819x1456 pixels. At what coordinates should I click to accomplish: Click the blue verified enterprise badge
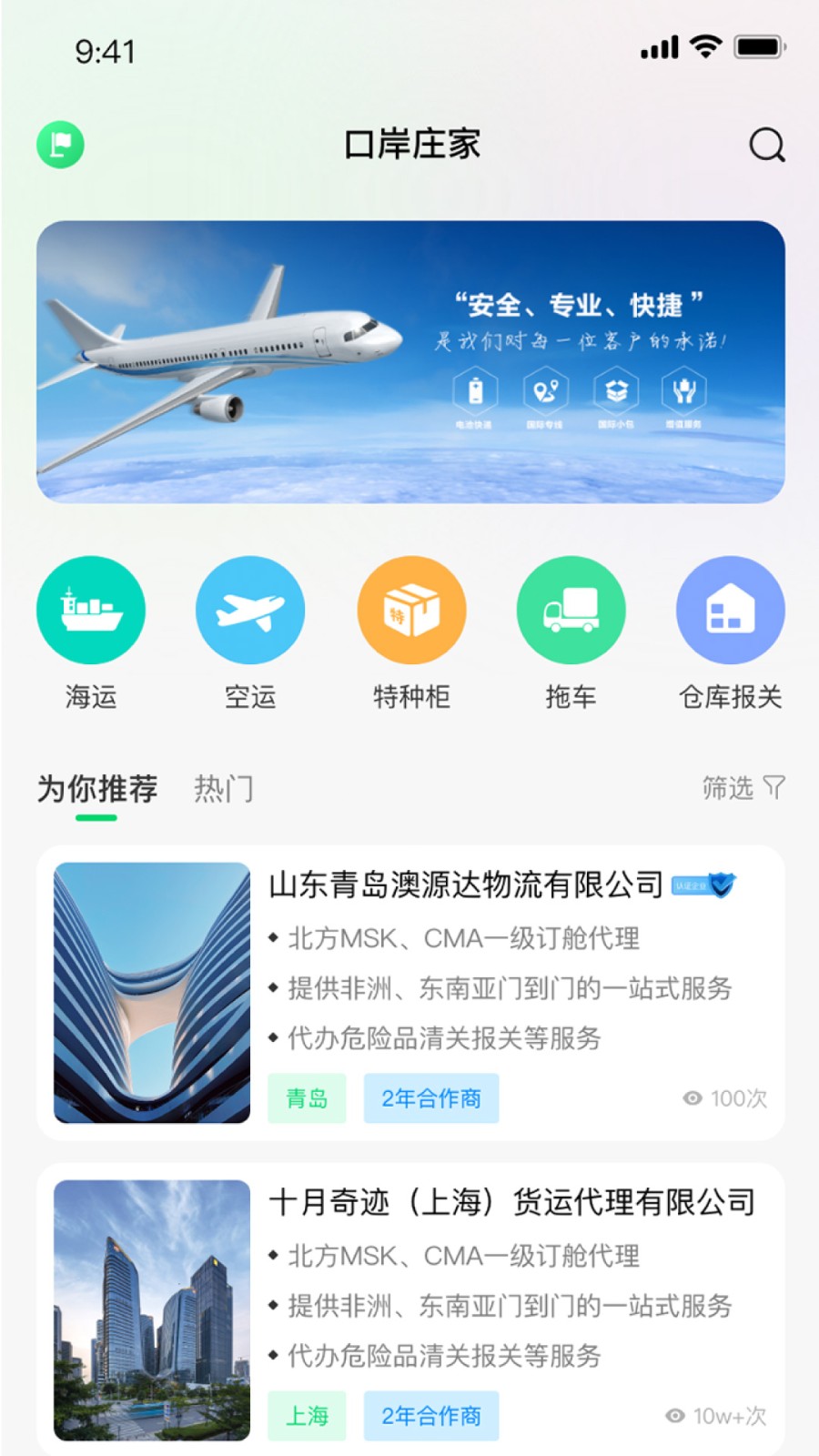tap(714, 883)
